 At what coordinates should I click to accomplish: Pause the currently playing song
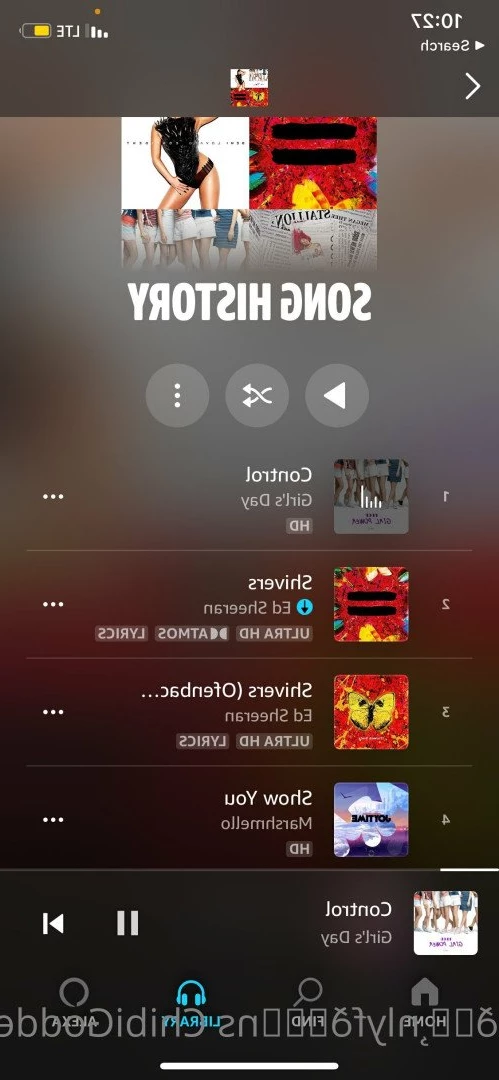128,923
